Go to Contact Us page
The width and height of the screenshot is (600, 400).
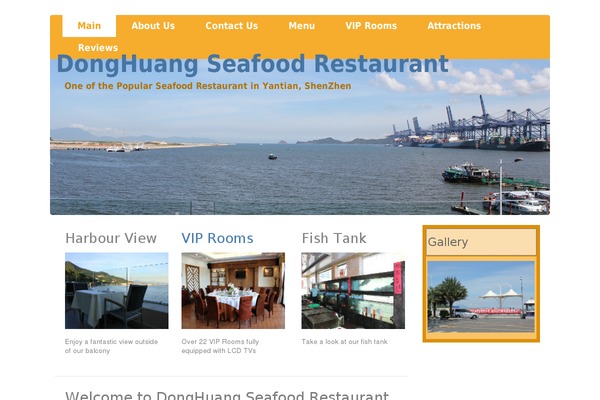[x=231, y=26]
